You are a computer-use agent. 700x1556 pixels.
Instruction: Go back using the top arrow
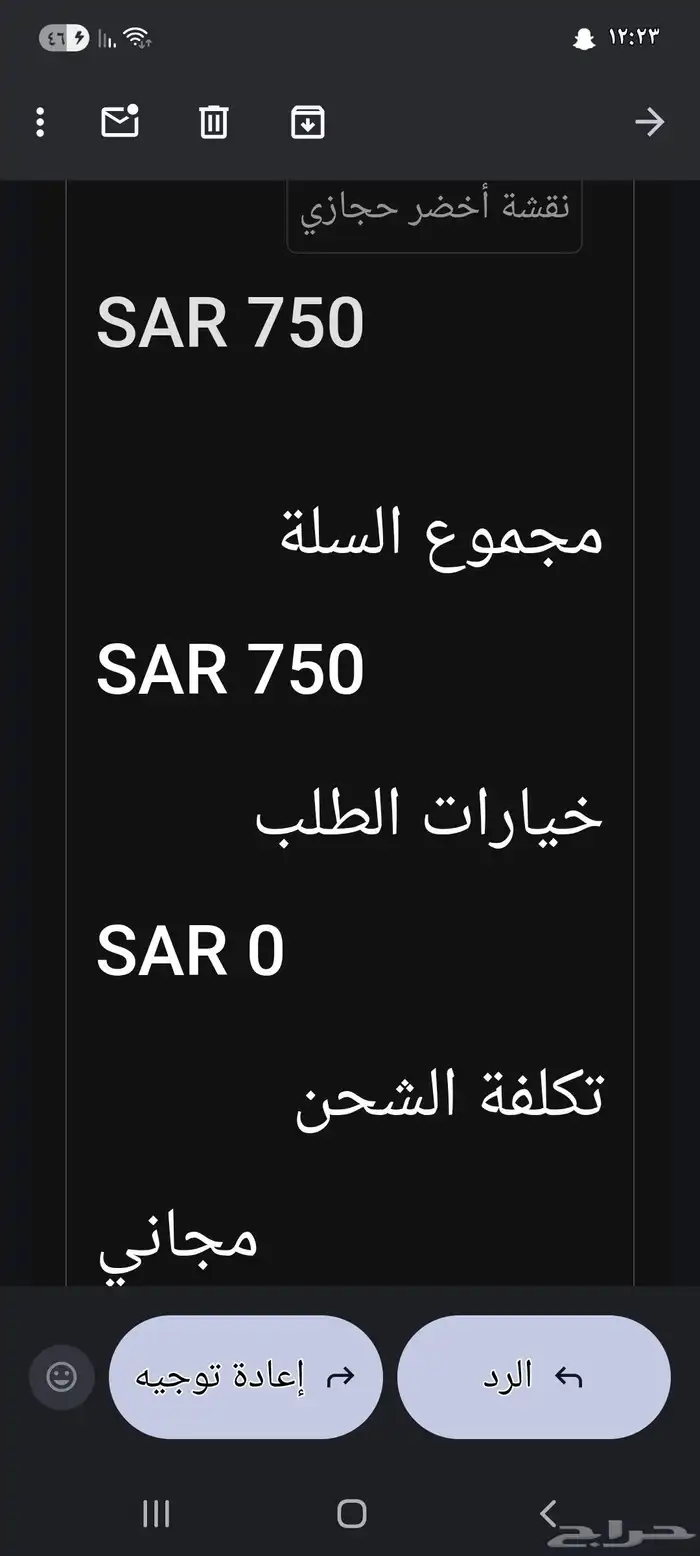point(650,123)
